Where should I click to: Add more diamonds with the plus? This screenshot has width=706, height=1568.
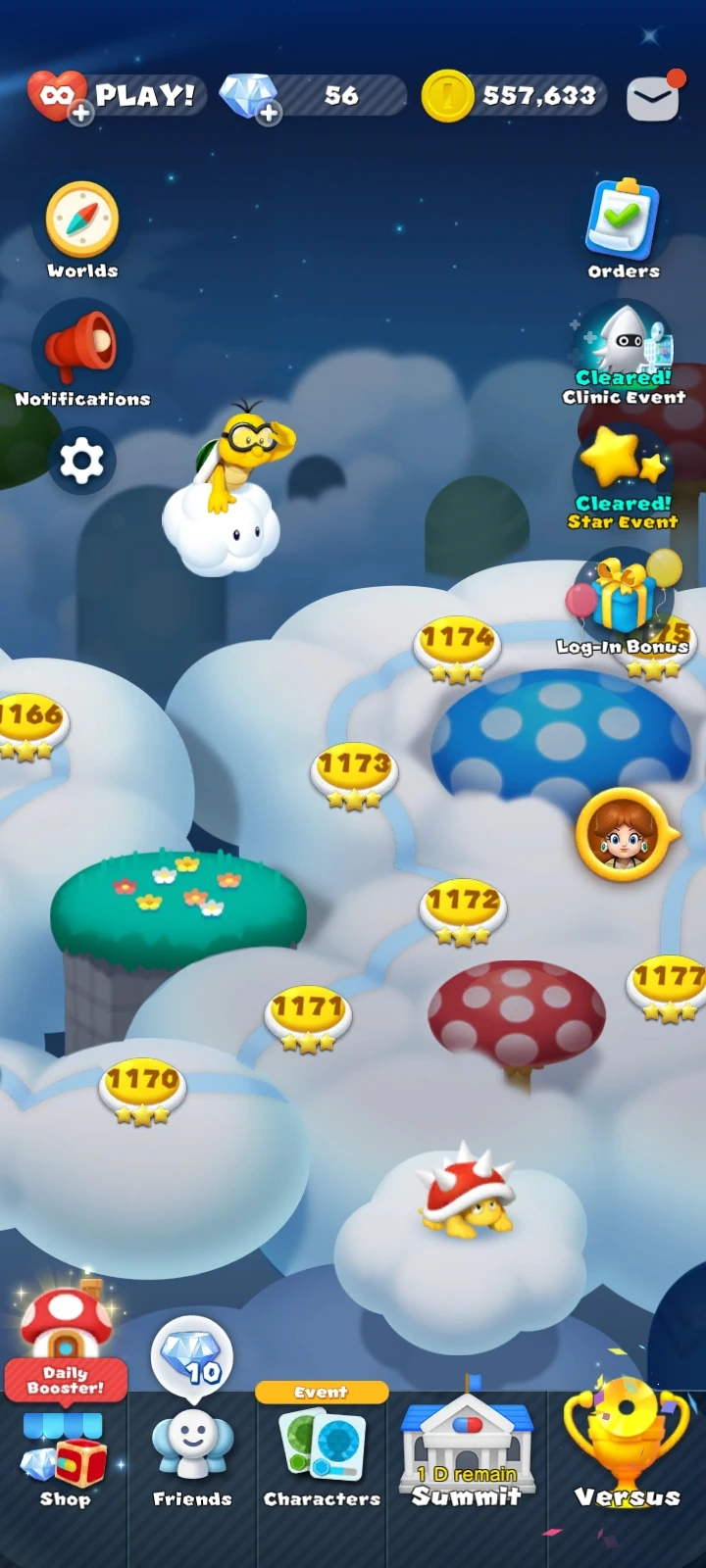(269, 114)
